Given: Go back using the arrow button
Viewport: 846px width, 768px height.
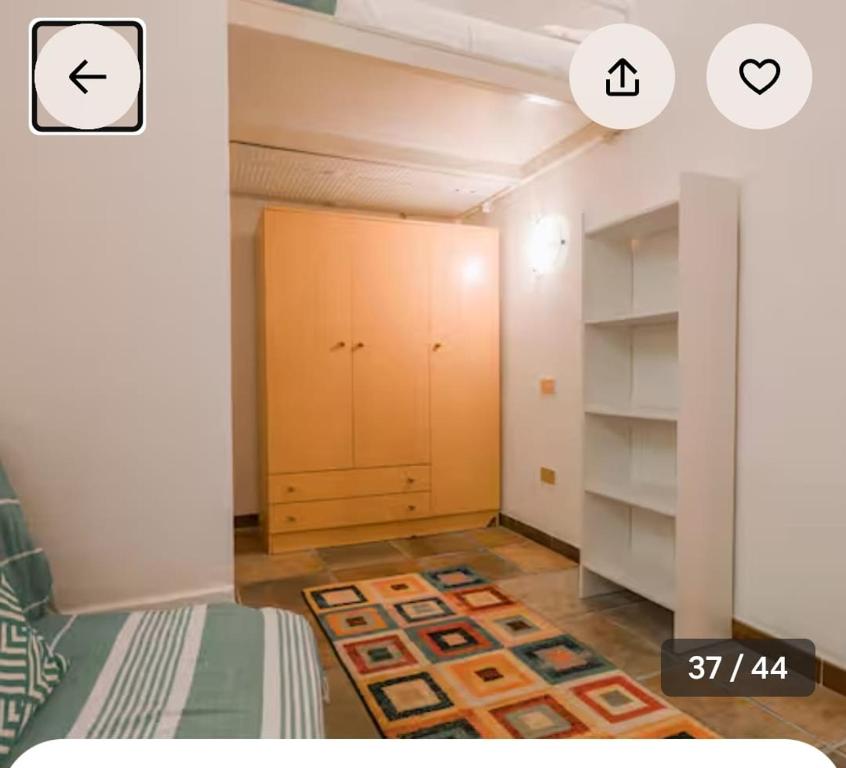Looking at the screenshot, I should (87, 77).
